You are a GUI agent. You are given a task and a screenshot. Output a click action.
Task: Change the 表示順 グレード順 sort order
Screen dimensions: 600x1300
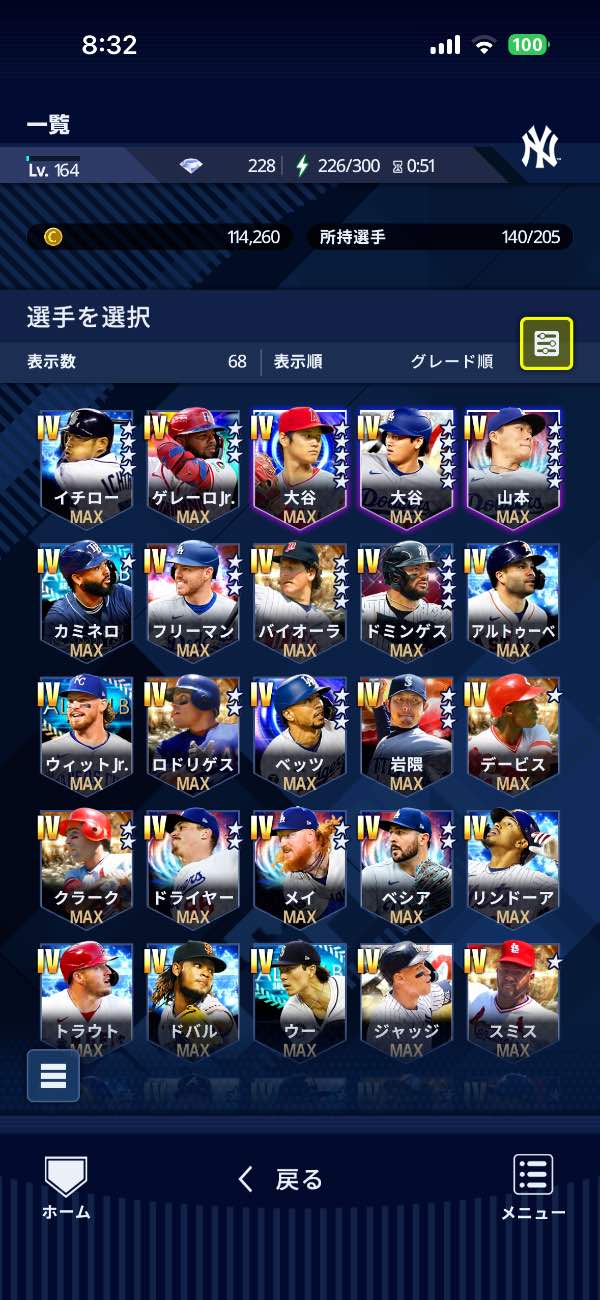[x=450, y=362]
